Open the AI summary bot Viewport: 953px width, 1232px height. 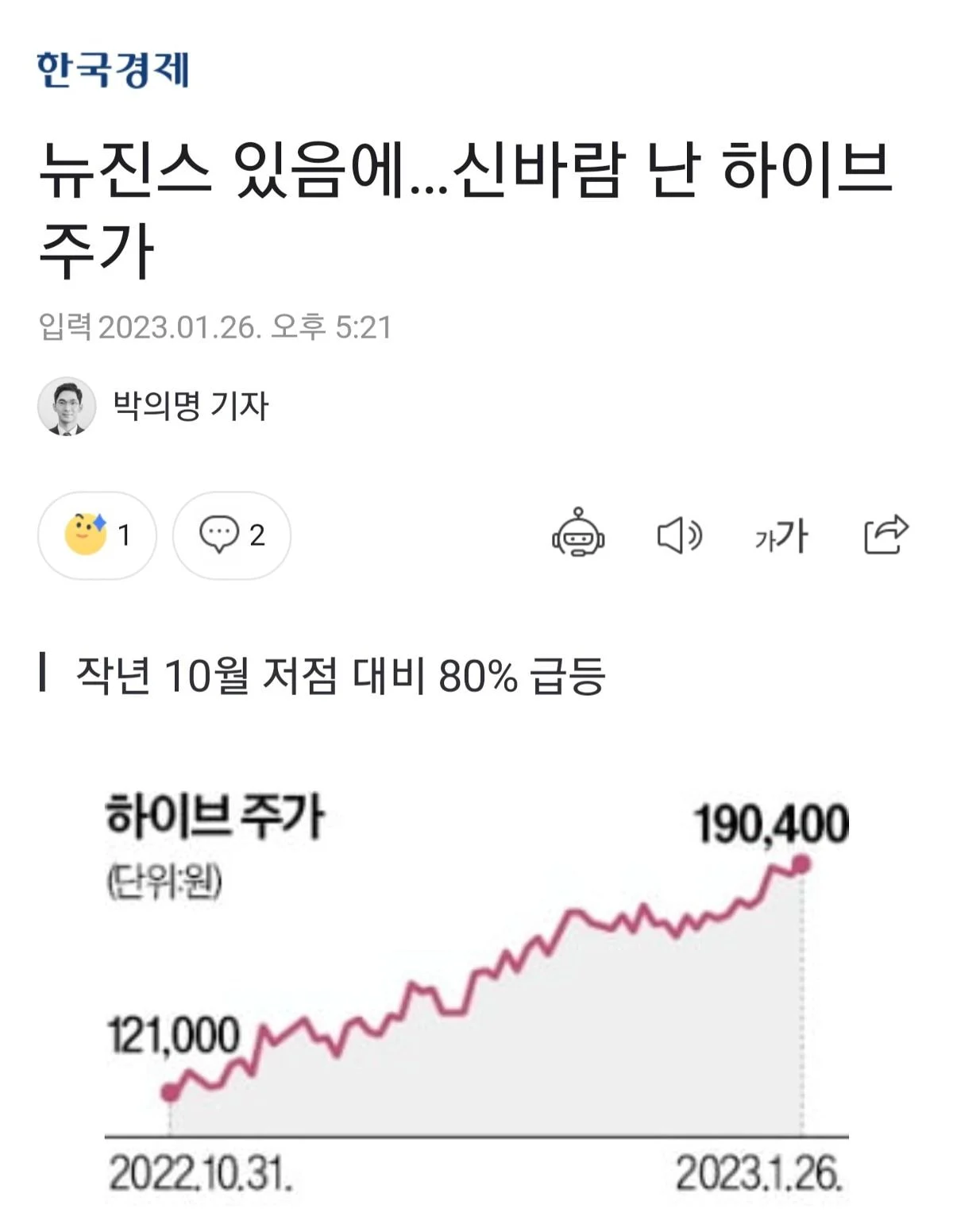578,533
